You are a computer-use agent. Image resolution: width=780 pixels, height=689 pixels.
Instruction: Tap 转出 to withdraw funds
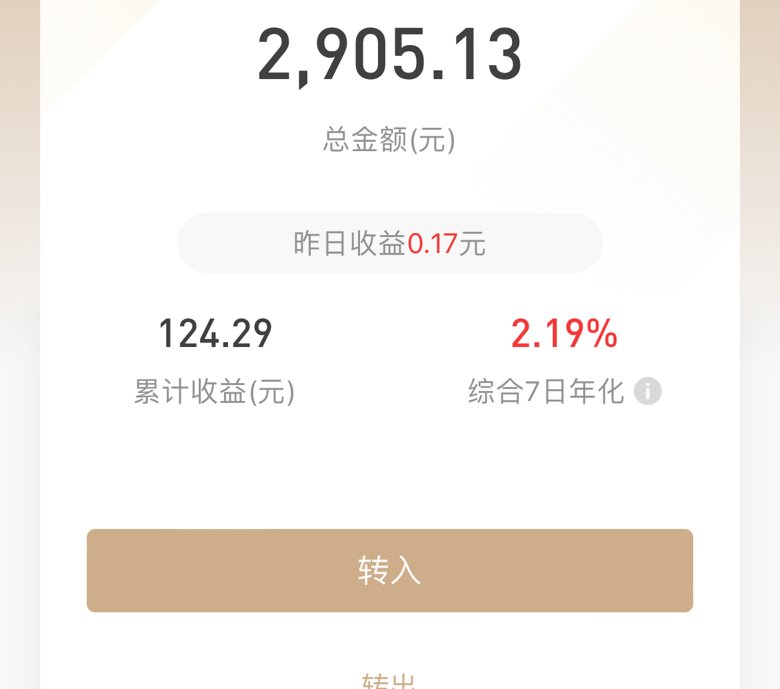click(389, 682)
